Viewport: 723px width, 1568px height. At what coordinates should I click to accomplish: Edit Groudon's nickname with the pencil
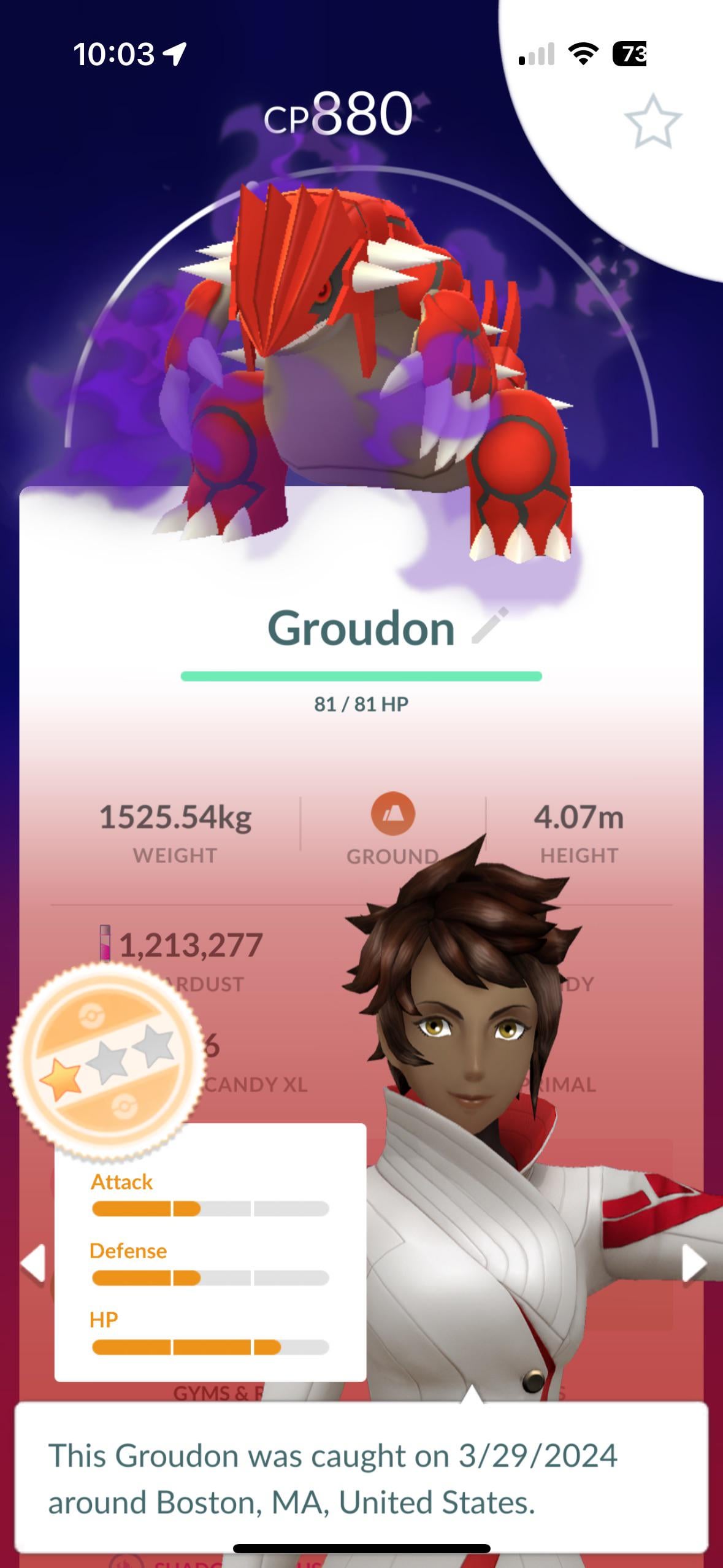(489, 626)
